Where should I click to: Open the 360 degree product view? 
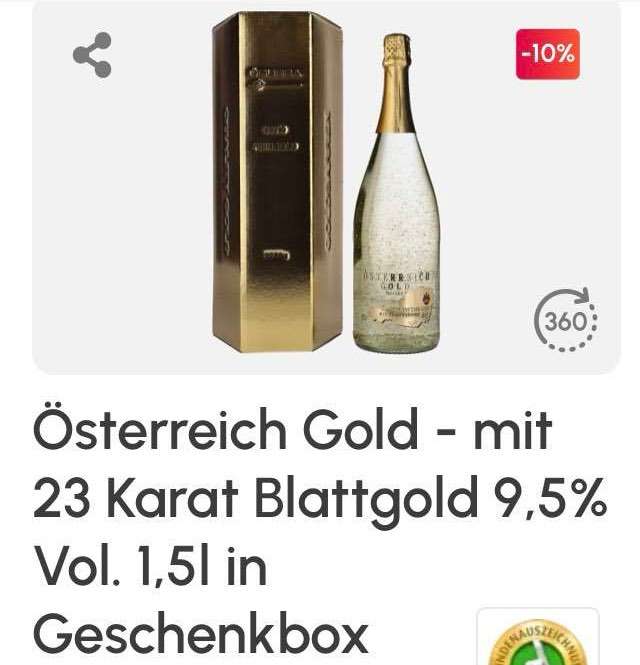pos(564,322)
